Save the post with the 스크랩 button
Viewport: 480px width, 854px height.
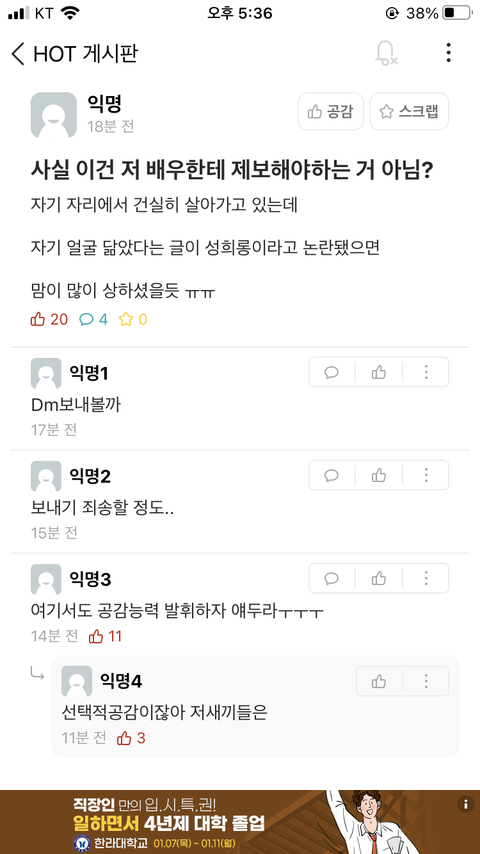[x=409, y=112]
